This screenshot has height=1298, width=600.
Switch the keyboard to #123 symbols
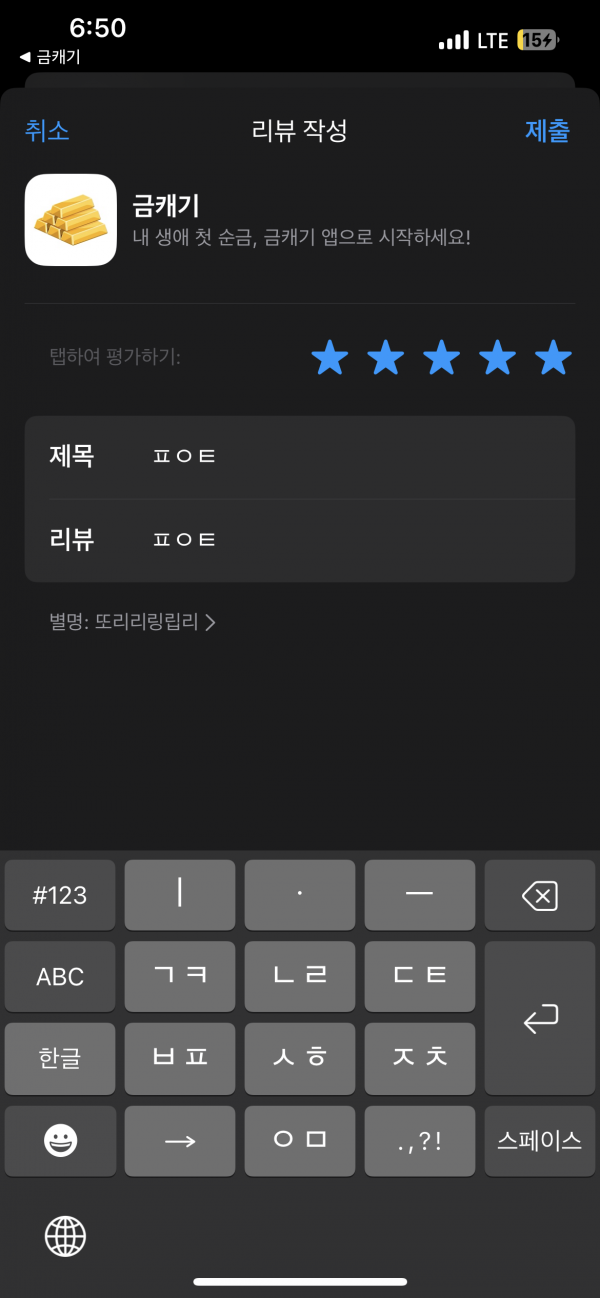pos(60,895)
